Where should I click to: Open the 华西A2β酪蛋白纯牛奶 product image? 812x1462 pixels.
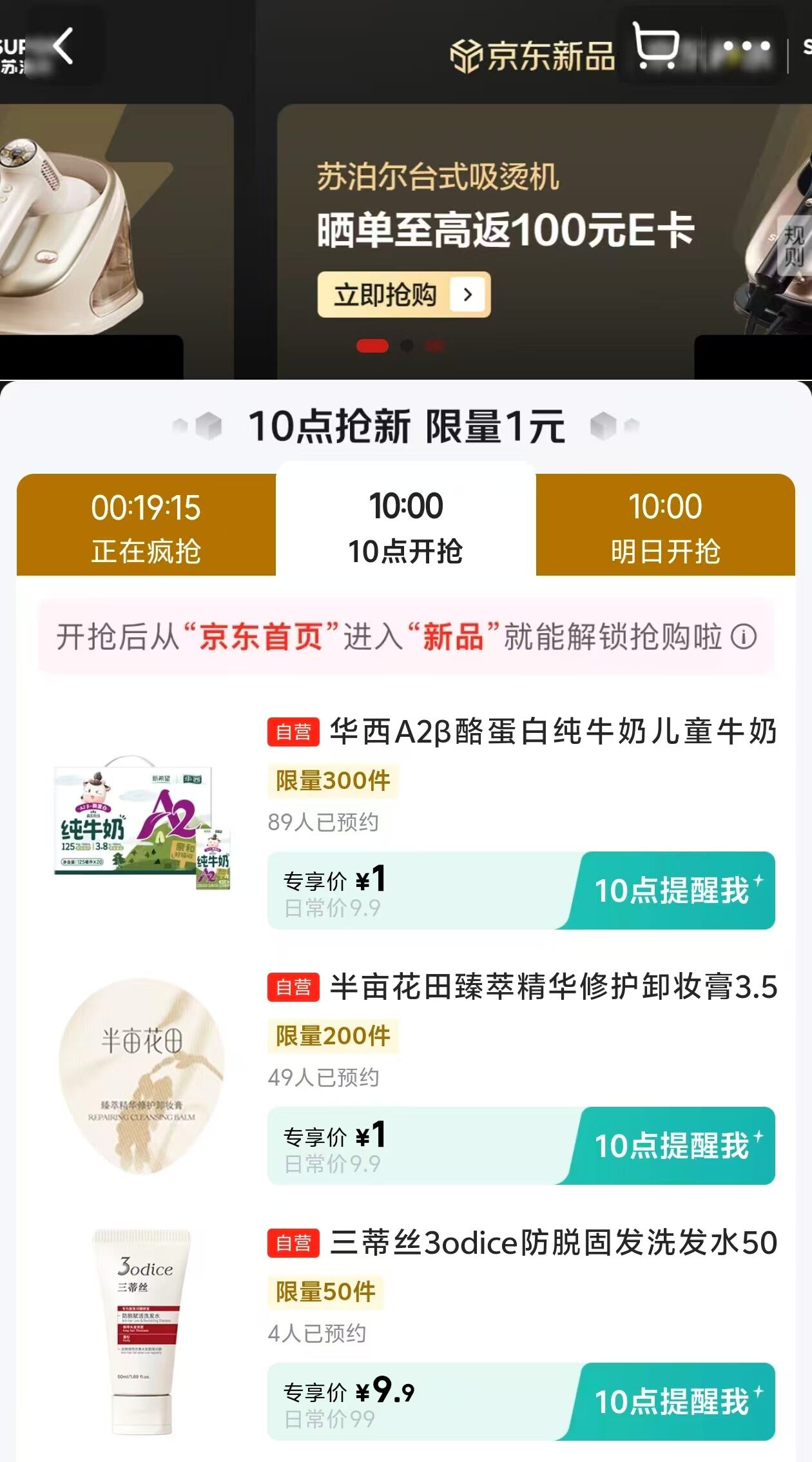point(142,824)
